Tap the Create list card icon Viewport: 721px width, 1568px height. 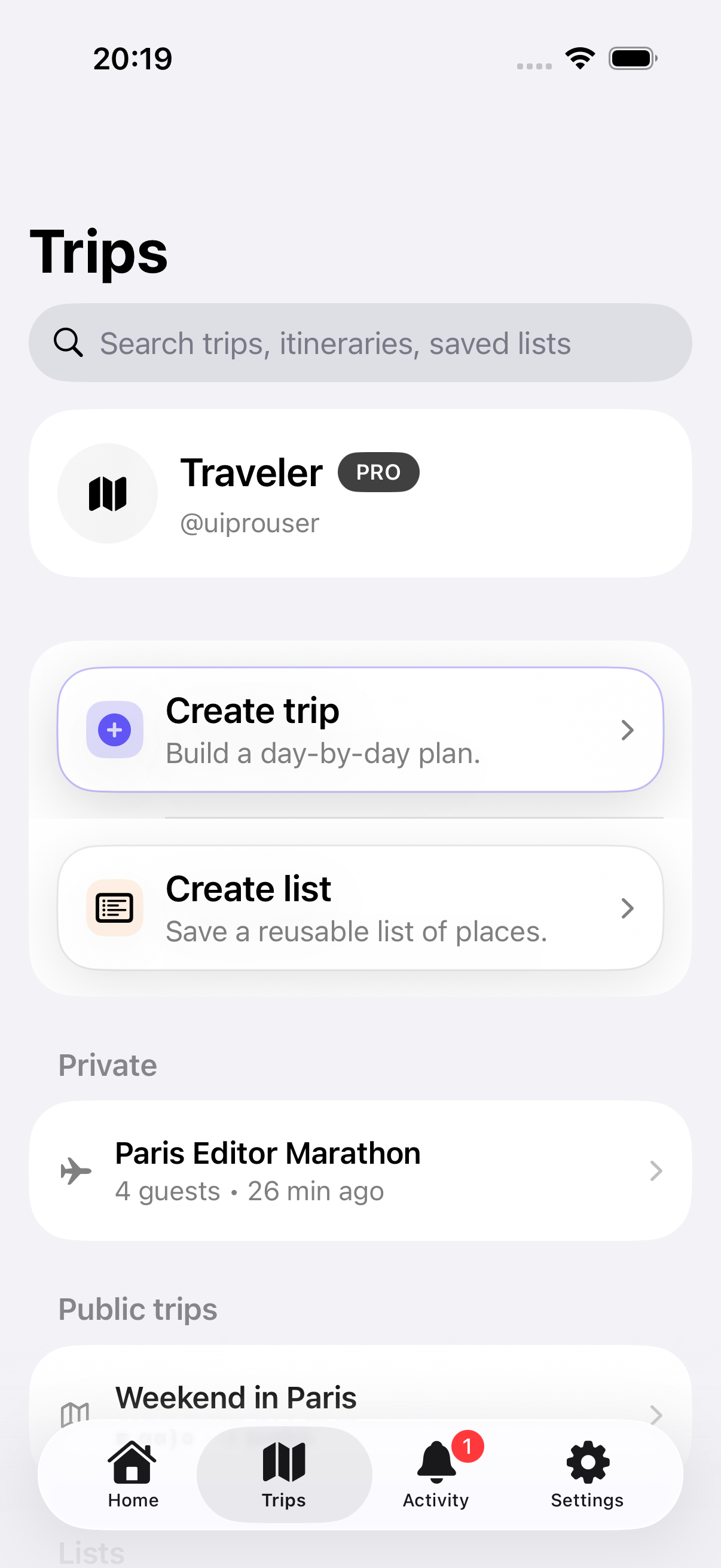(x=114, y=907)
